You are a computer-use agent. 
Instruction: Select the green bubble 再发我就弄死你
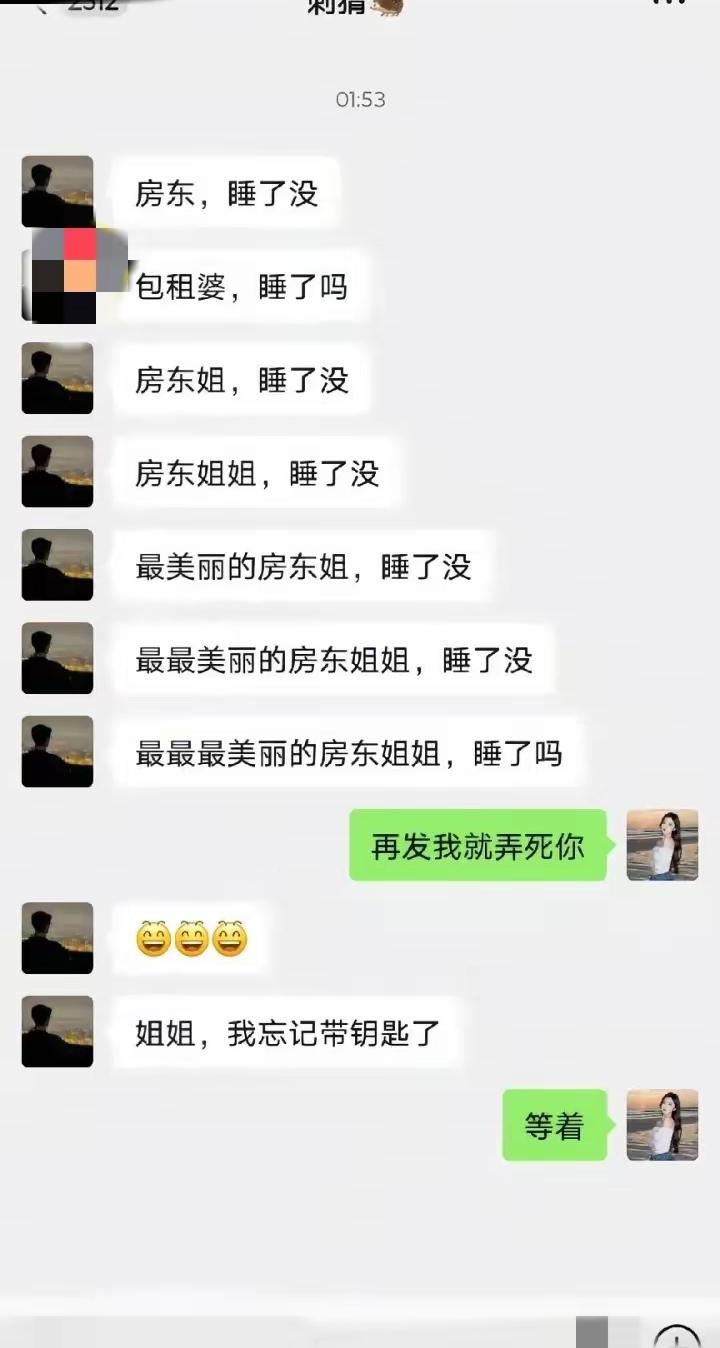point(477,845)
